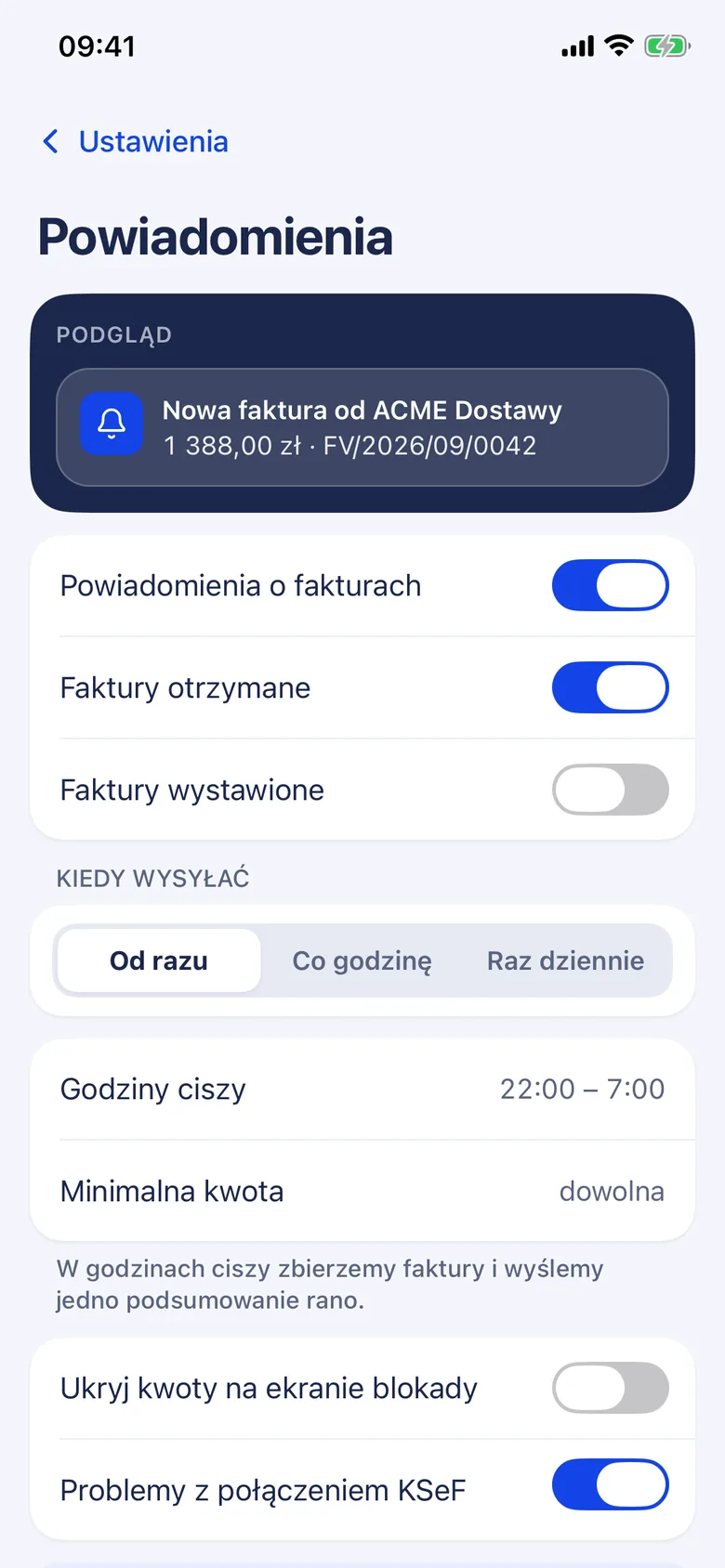The image size is (725, 1568).
Task: Switch to Co godzinę
Action: 362,960
